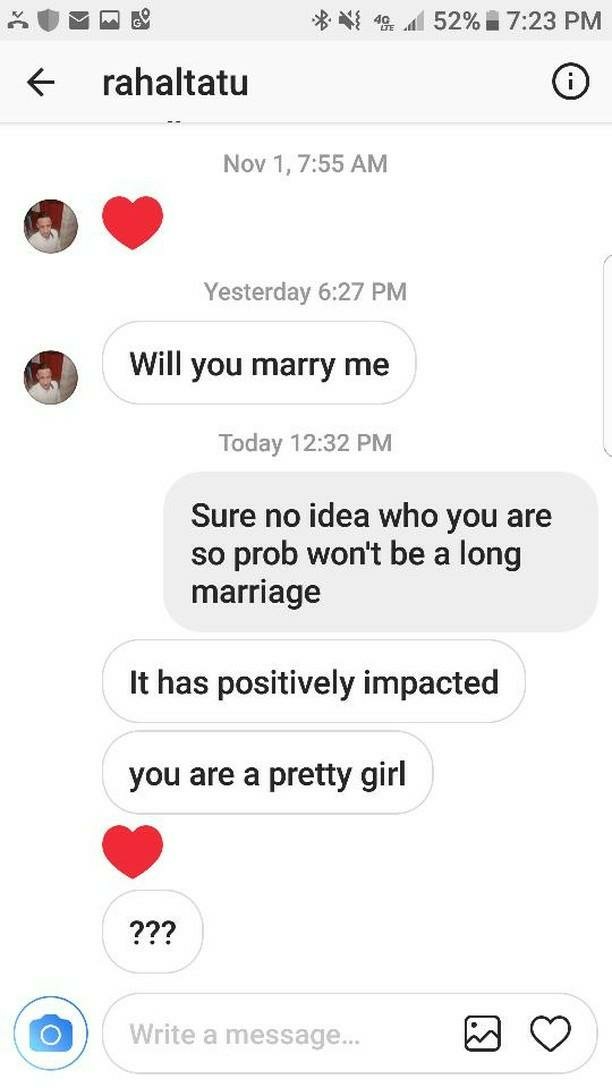Attach an image from the gallery

483,1034
